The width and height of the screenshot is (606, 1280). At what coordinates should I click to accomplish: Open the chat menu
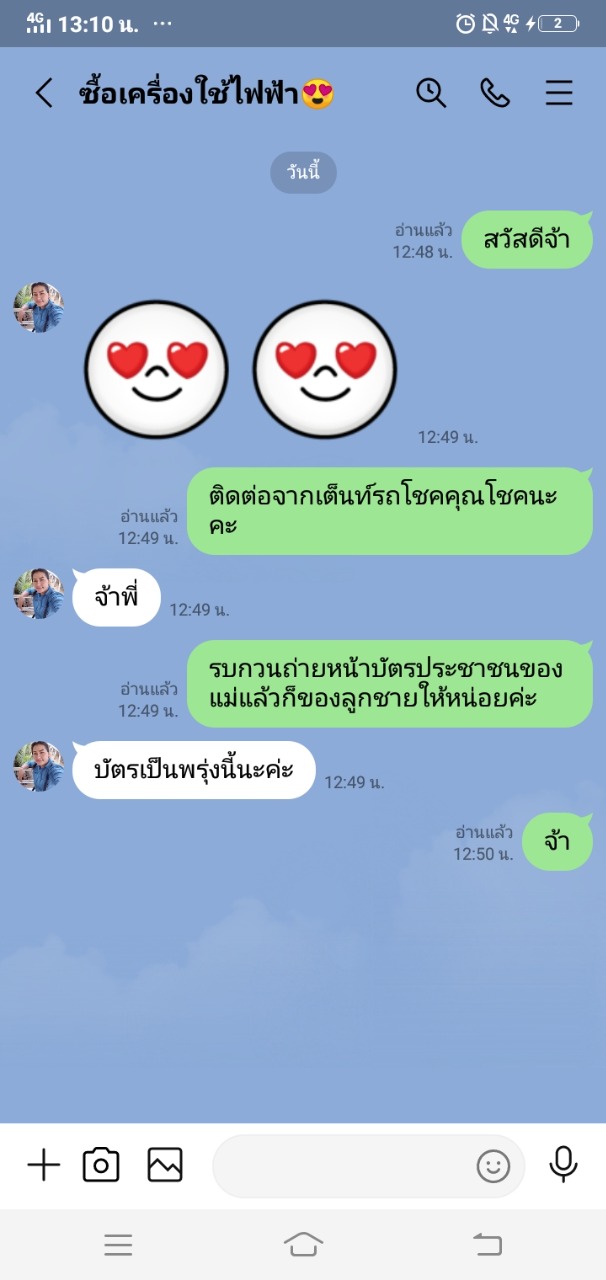pos(559,93)
